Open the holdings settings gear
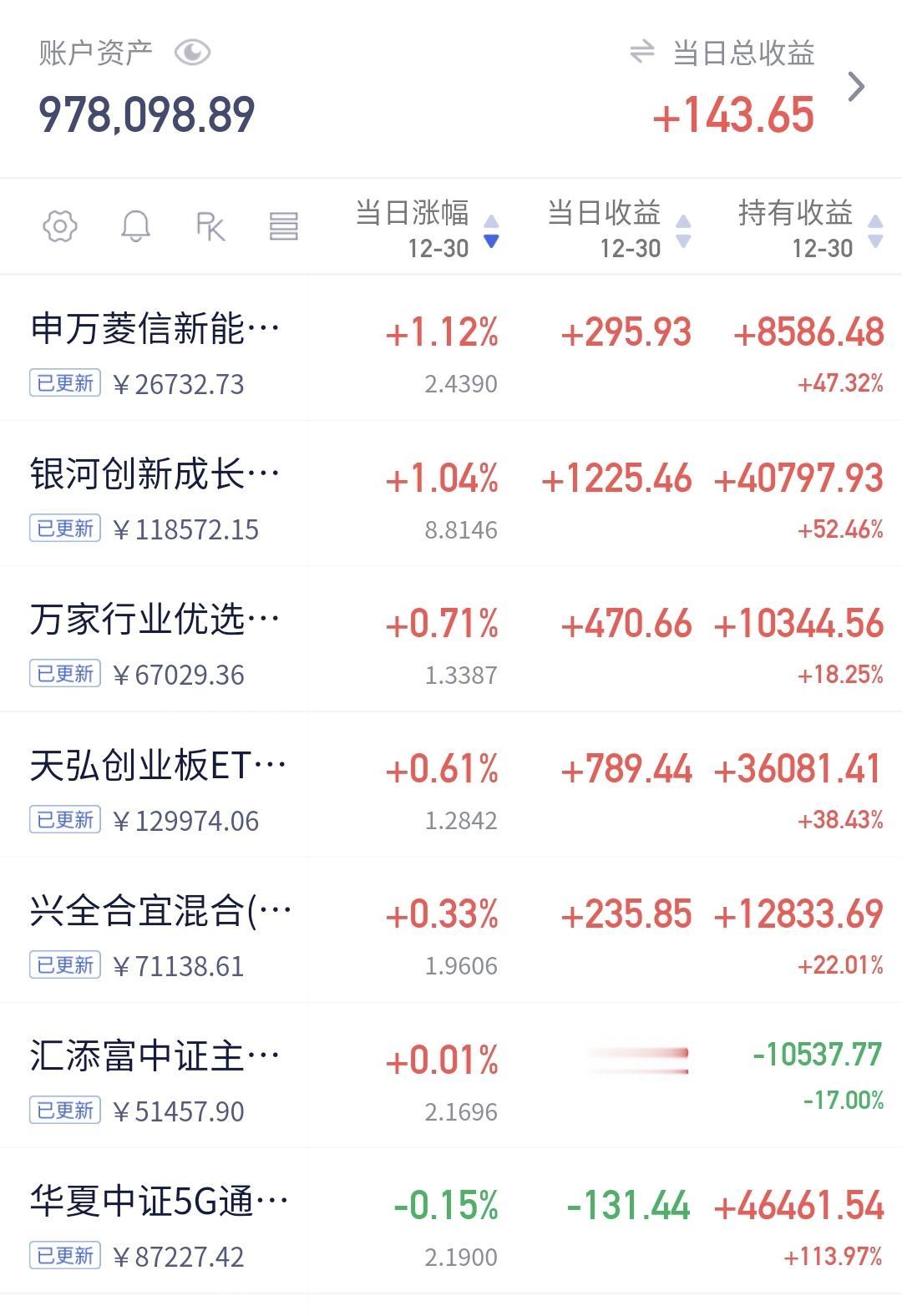Image resolution: width=902 pixels, height=1316 pixels. point(60,226)
